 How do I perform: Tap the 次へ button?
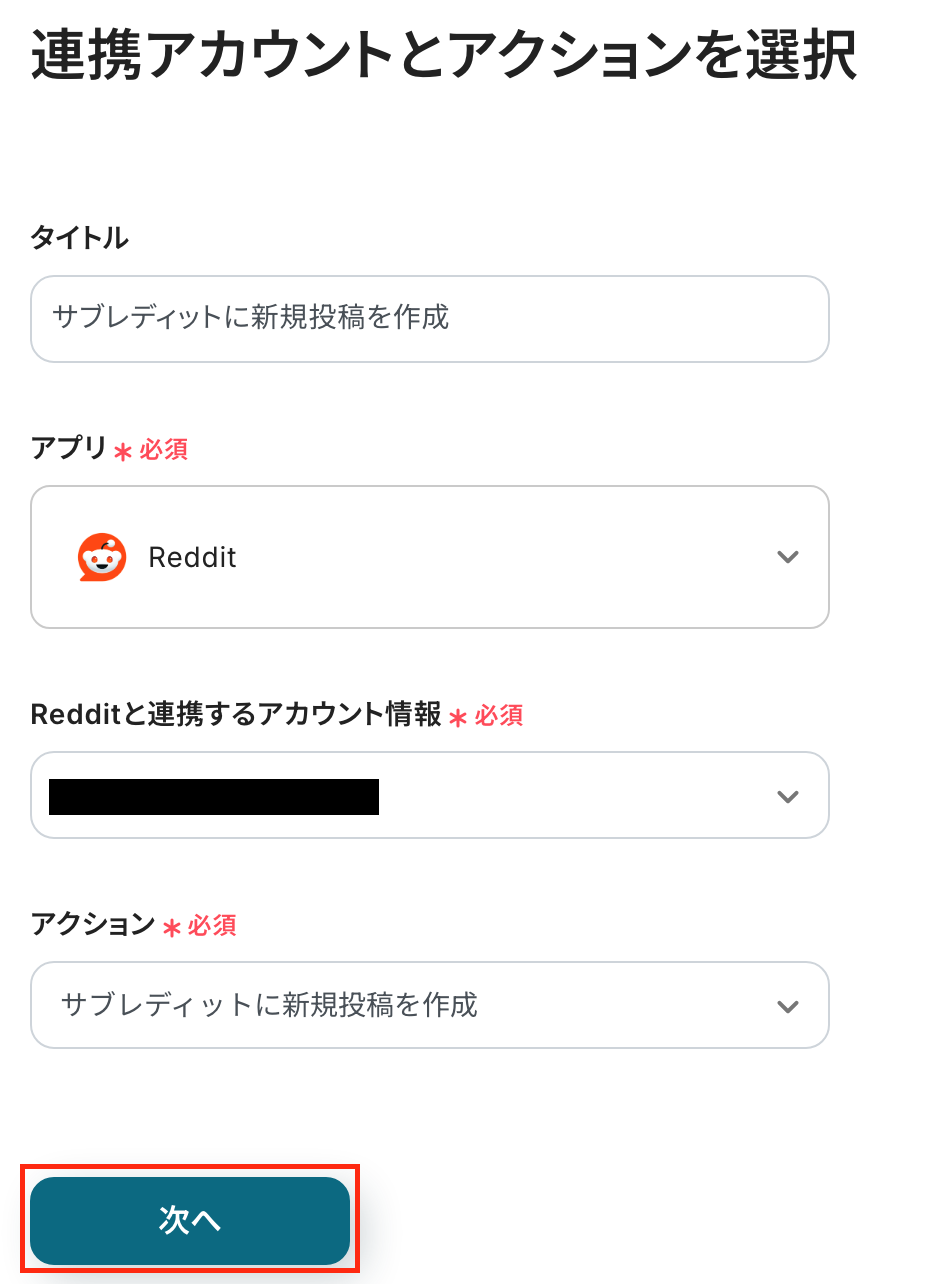coord(190,1220)
